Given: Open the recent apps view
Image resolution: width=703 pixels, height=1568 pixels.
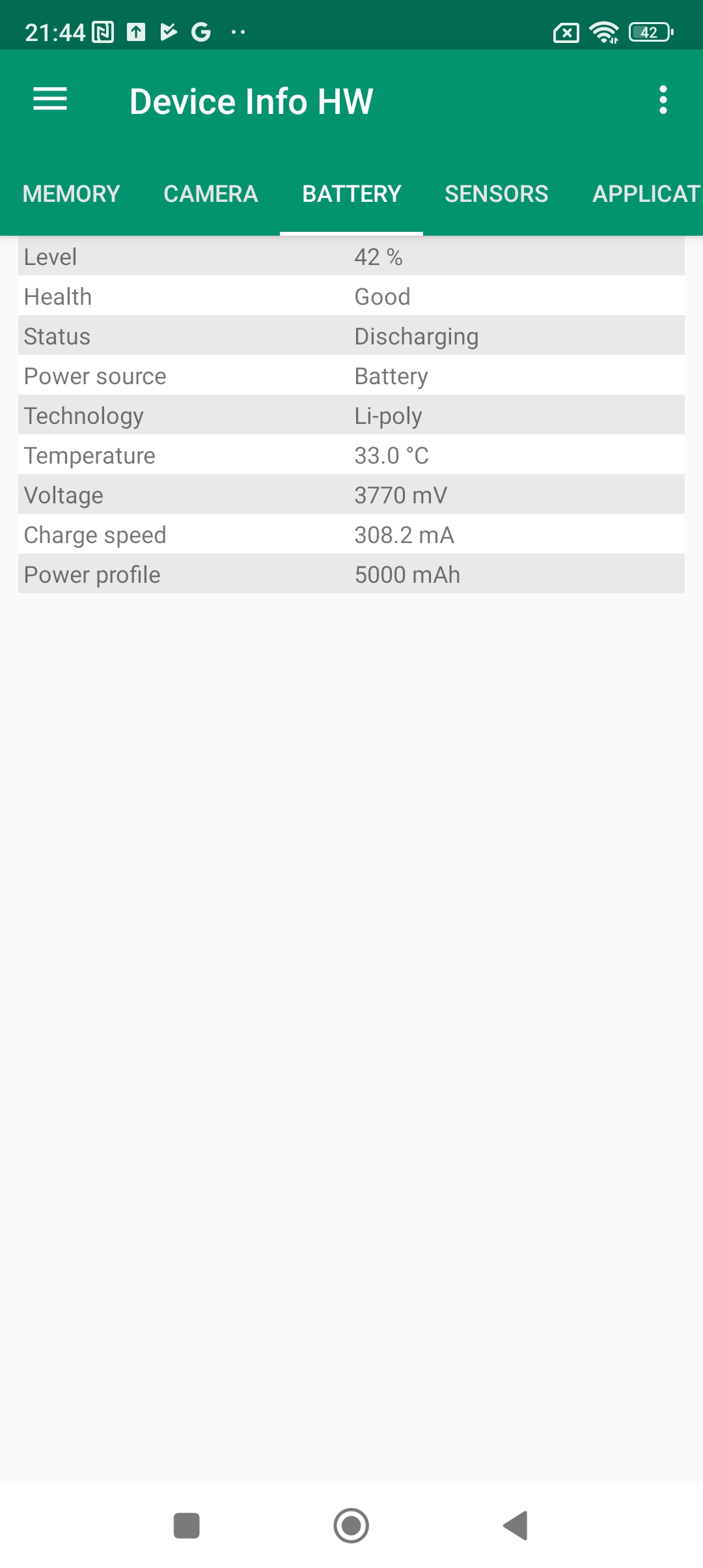Looking at the screenshot, I should click(x=187, y=1525).
